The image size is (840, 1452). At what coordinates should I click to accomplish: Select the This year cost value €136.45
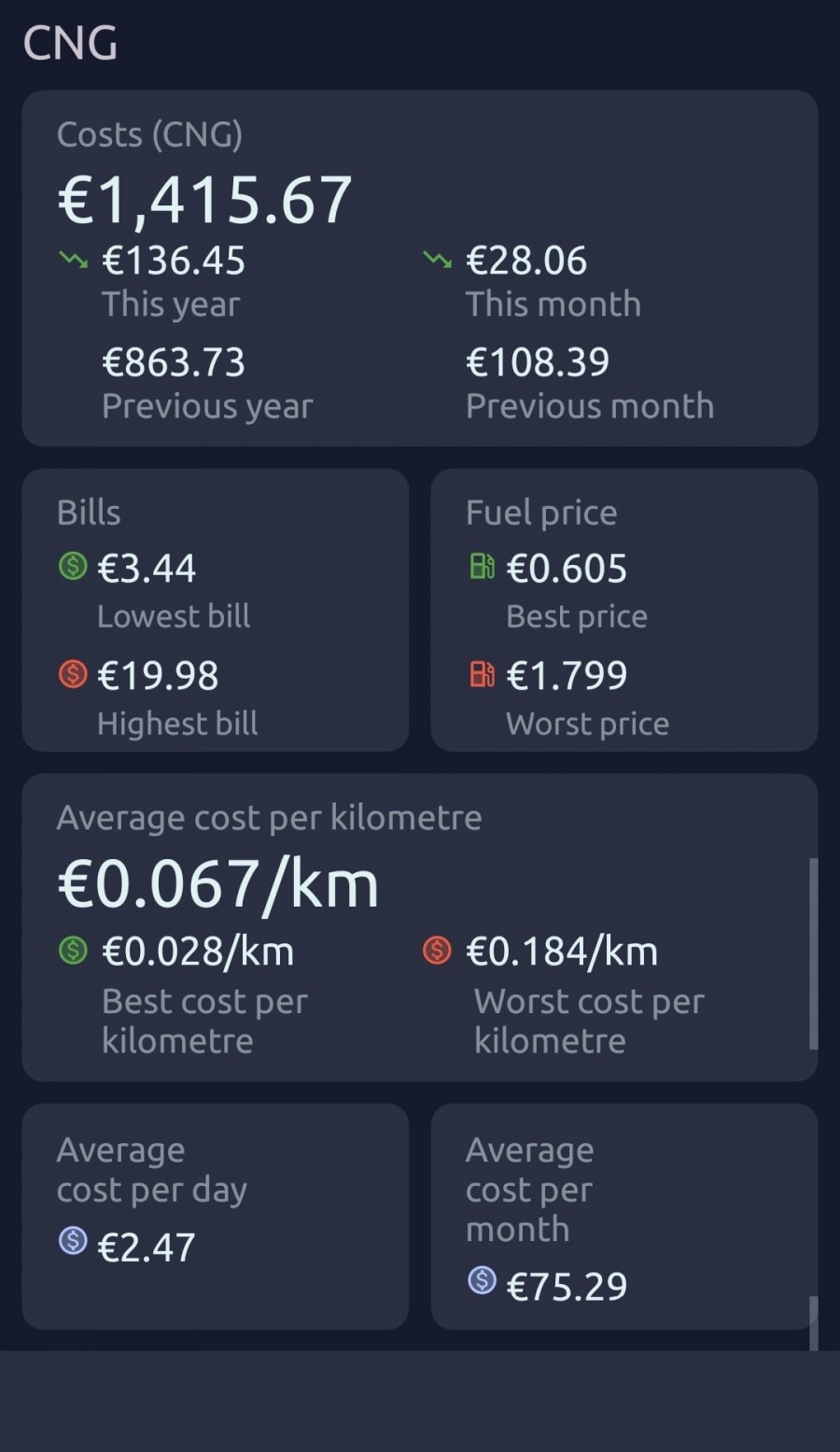[173, 261]
